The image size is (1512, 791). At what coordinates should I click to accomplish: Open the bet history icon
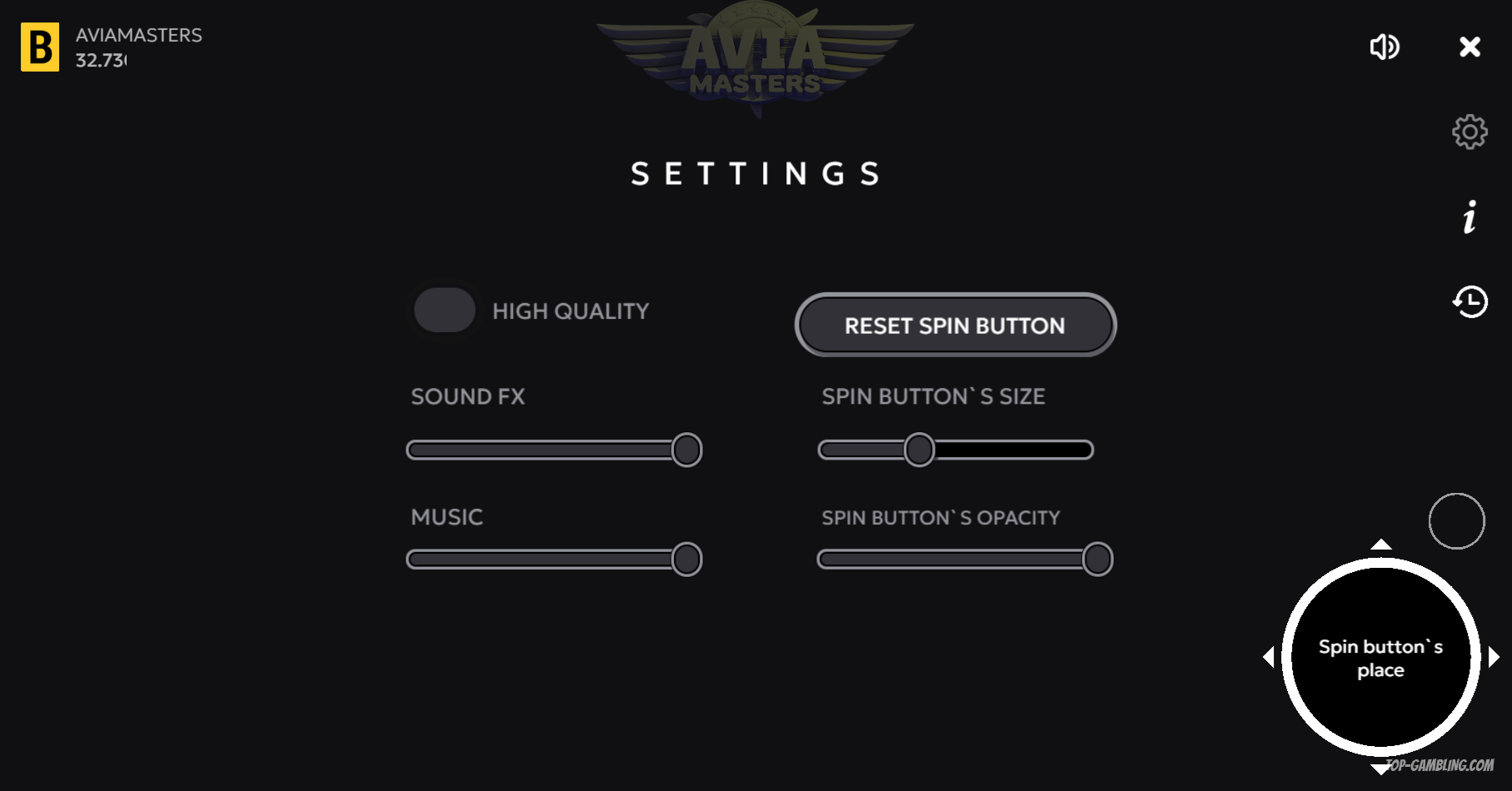[x=1470, y=301]
